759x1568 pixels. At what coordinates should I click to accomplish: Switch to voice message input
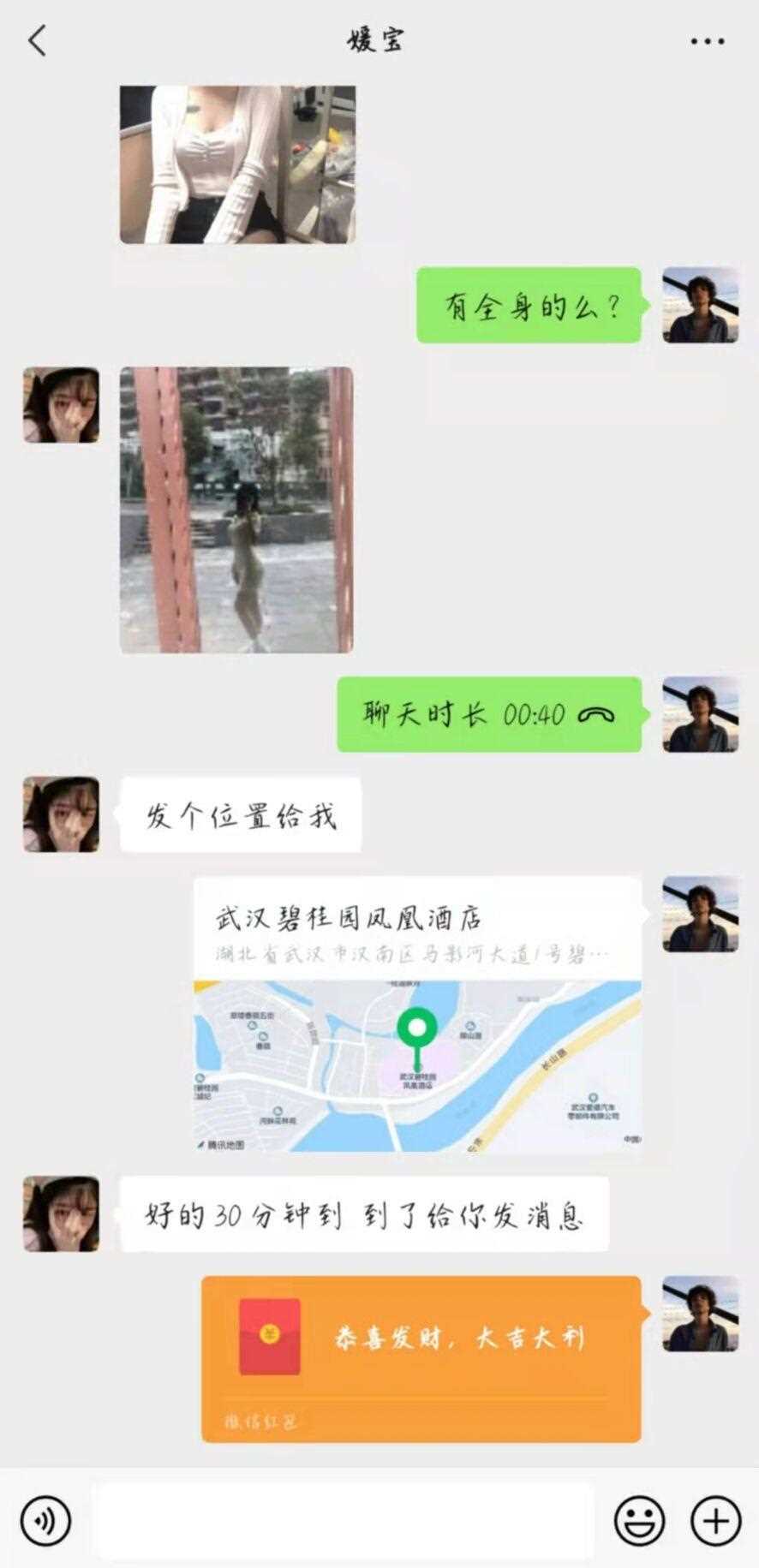[46, 1520]
